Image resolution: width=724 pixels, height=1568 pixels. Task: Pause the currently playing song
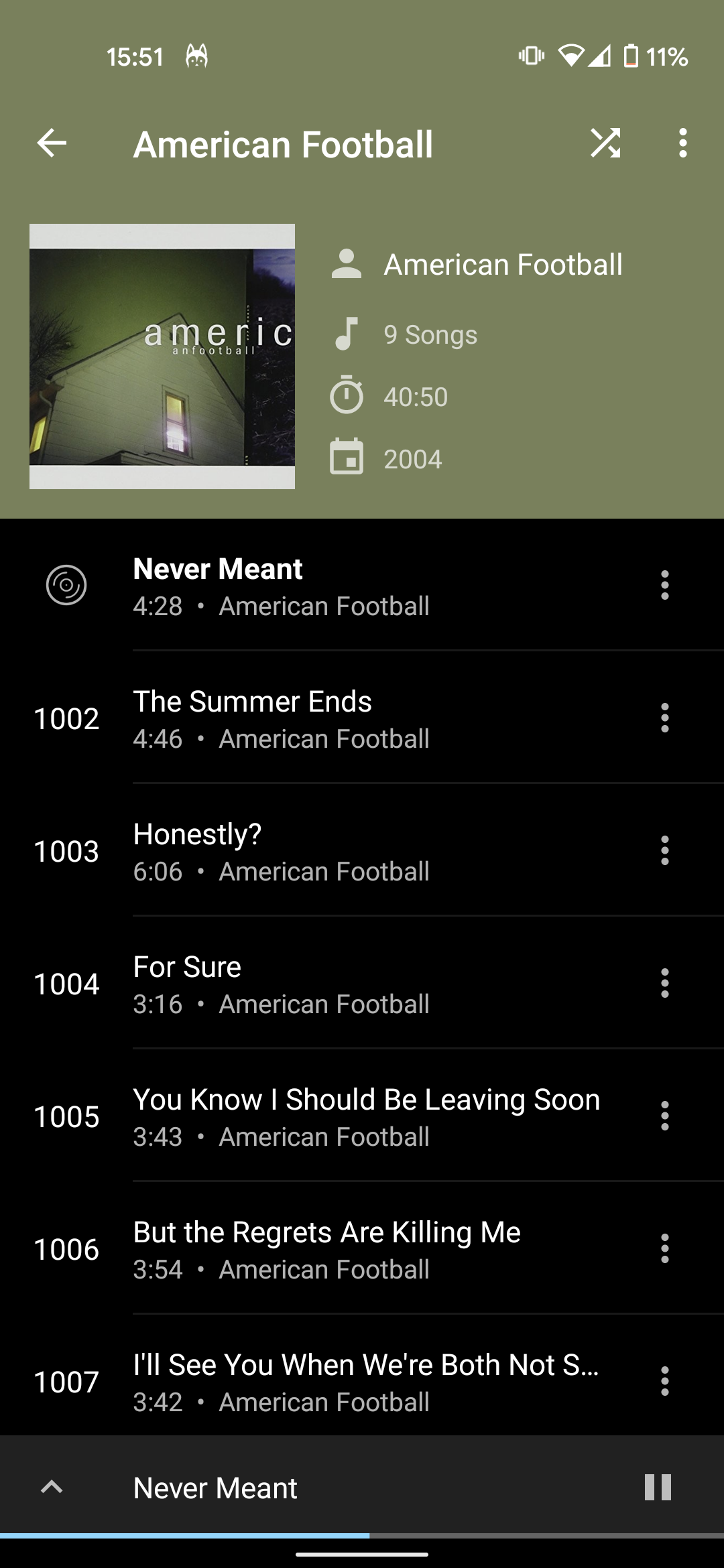pyautogui.click(x=658, y=1487)
